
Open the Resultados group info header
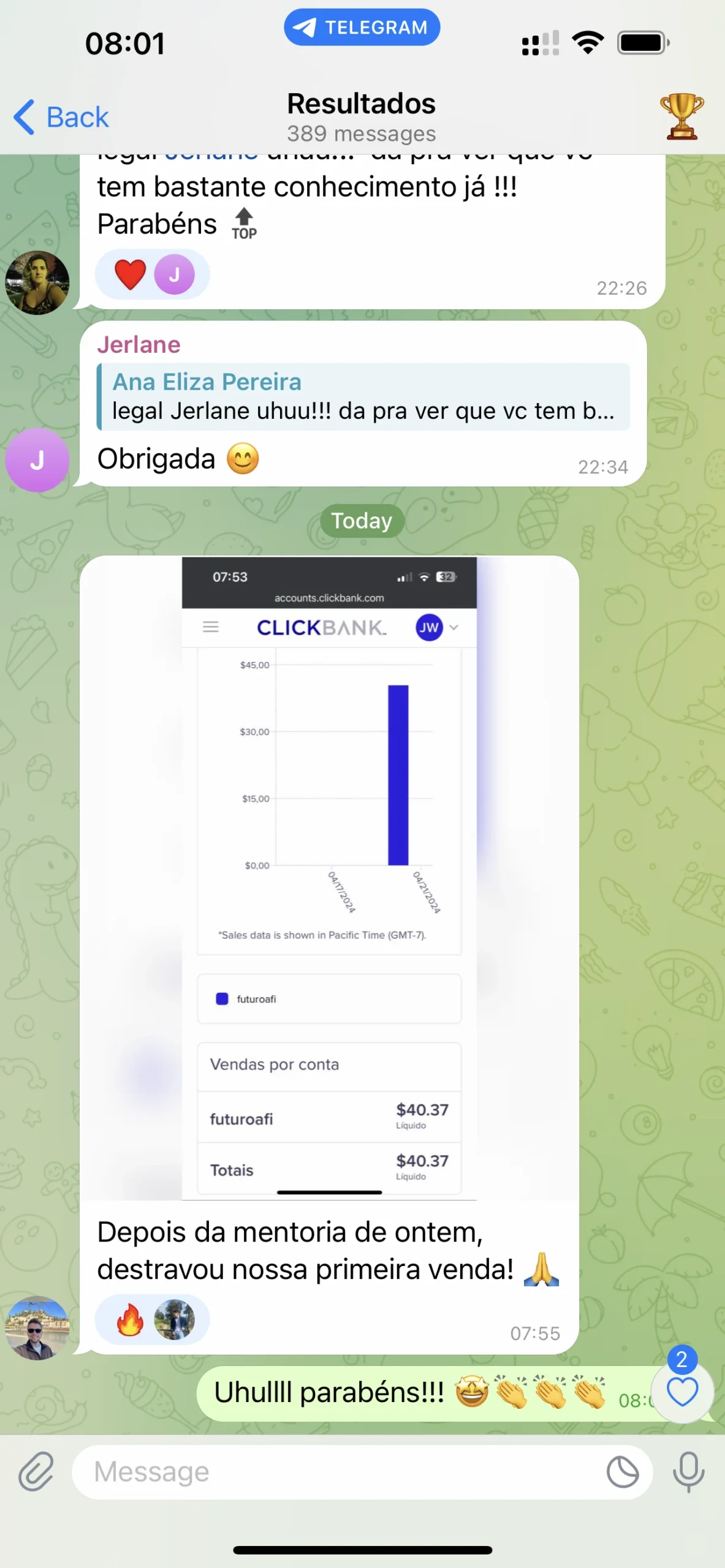coord(362,116)
